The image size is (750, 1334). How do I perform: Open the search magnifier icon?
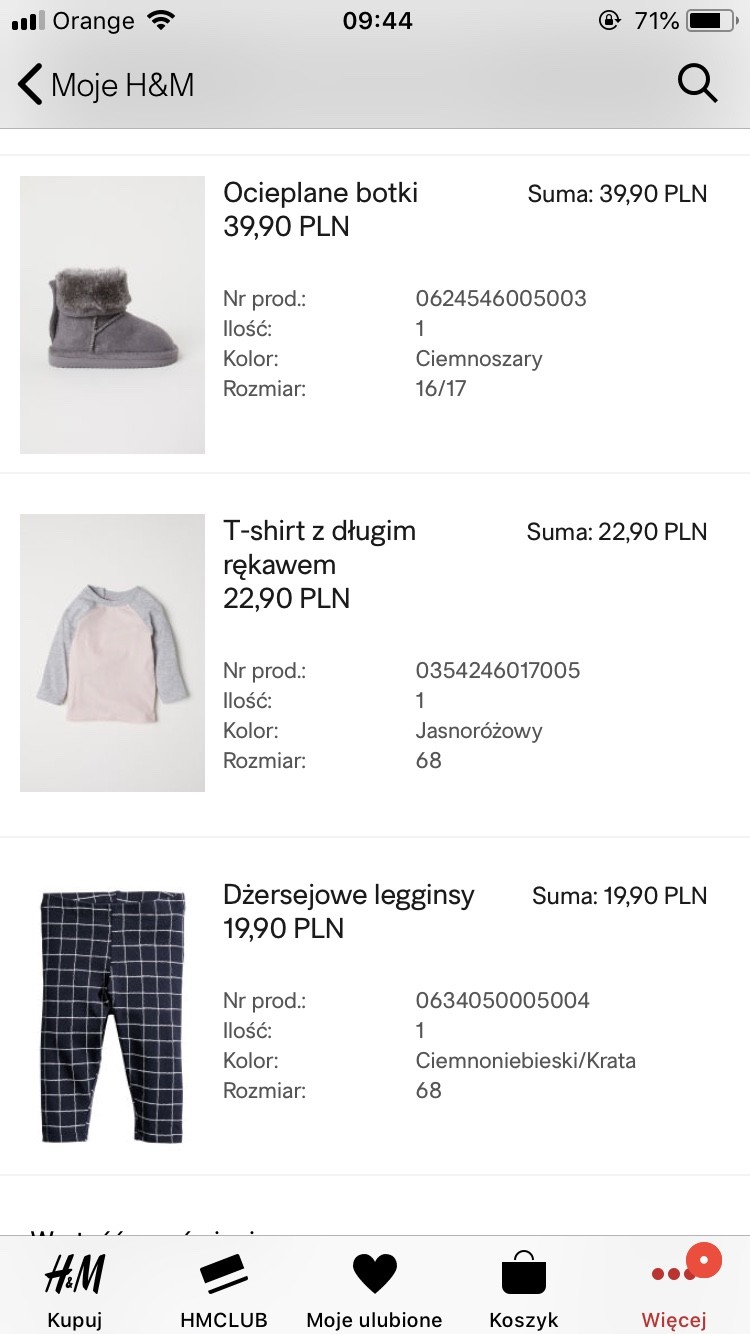(697, 83)
